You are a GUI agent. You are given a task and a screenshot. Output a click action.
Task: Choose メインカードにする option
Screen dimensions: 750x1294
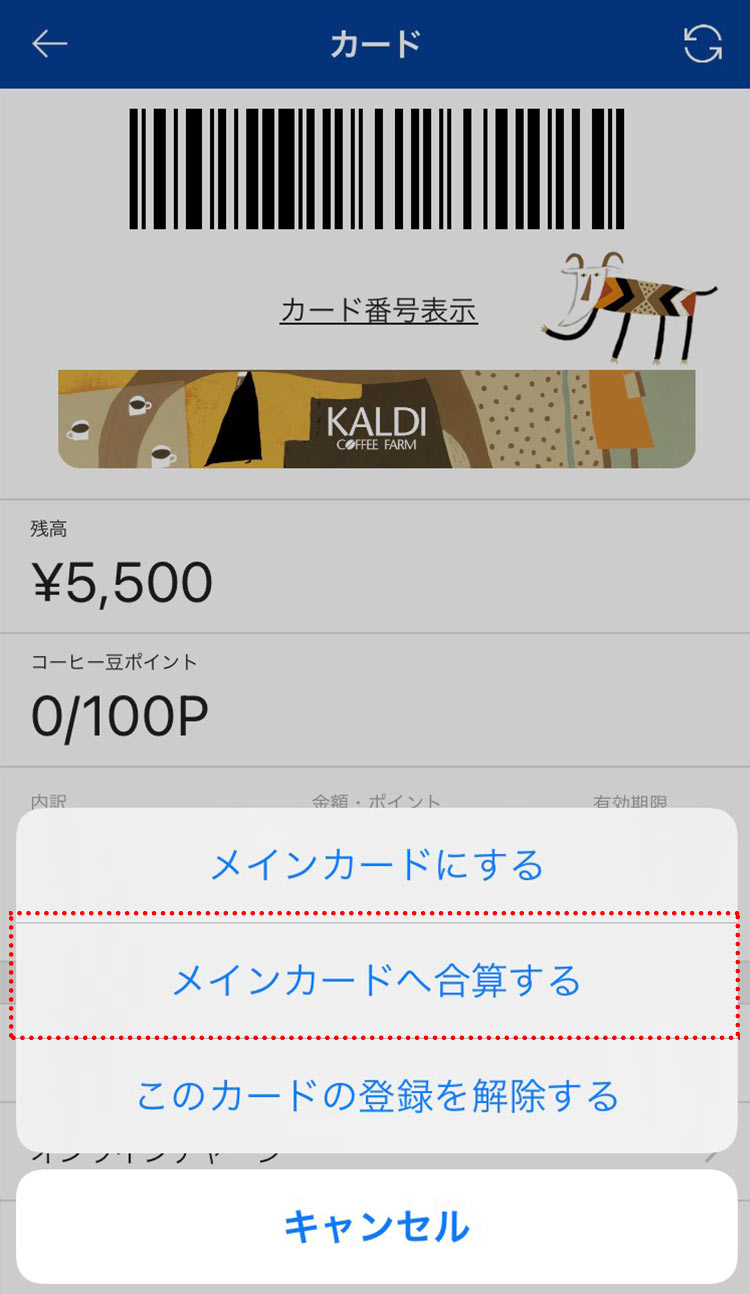click(376, 865)
